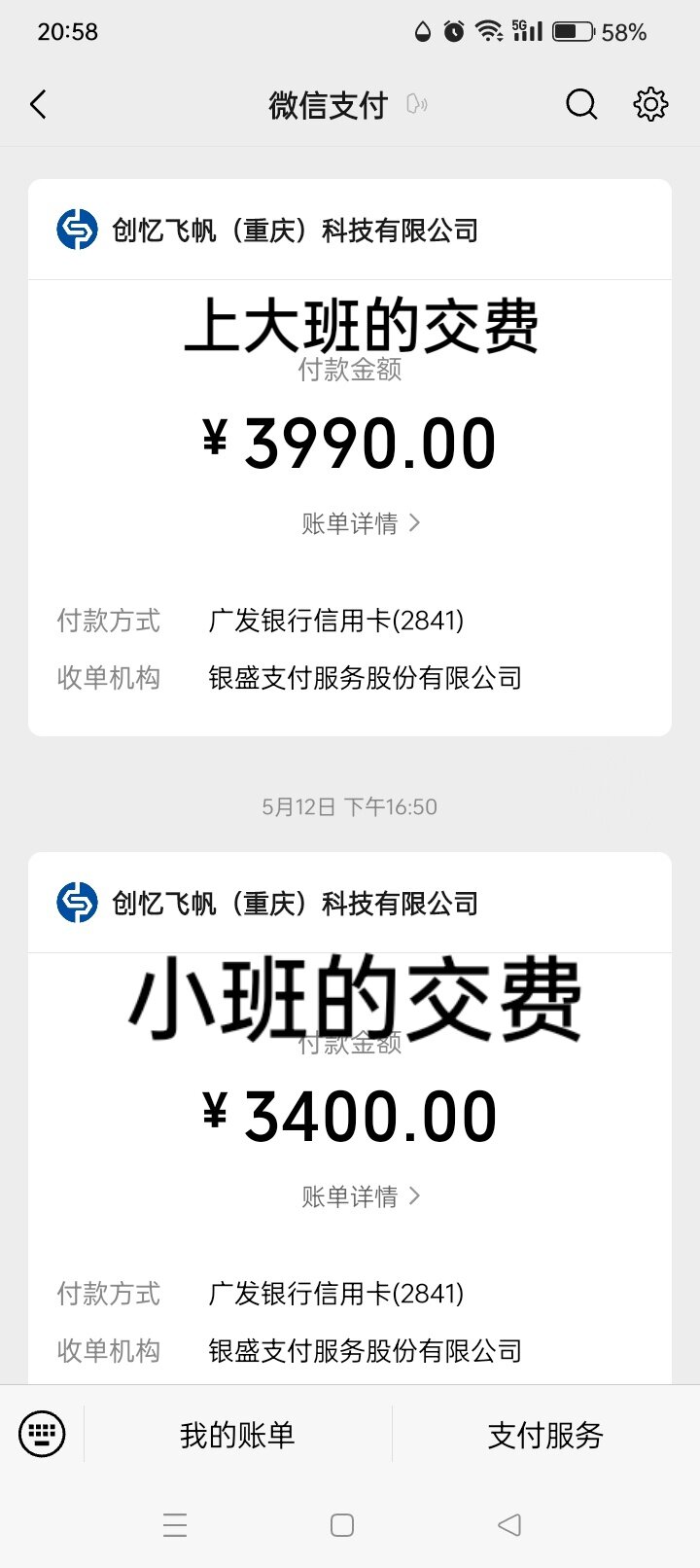
Task: Open the 我的账单 menu
Action: (237, 1435)
